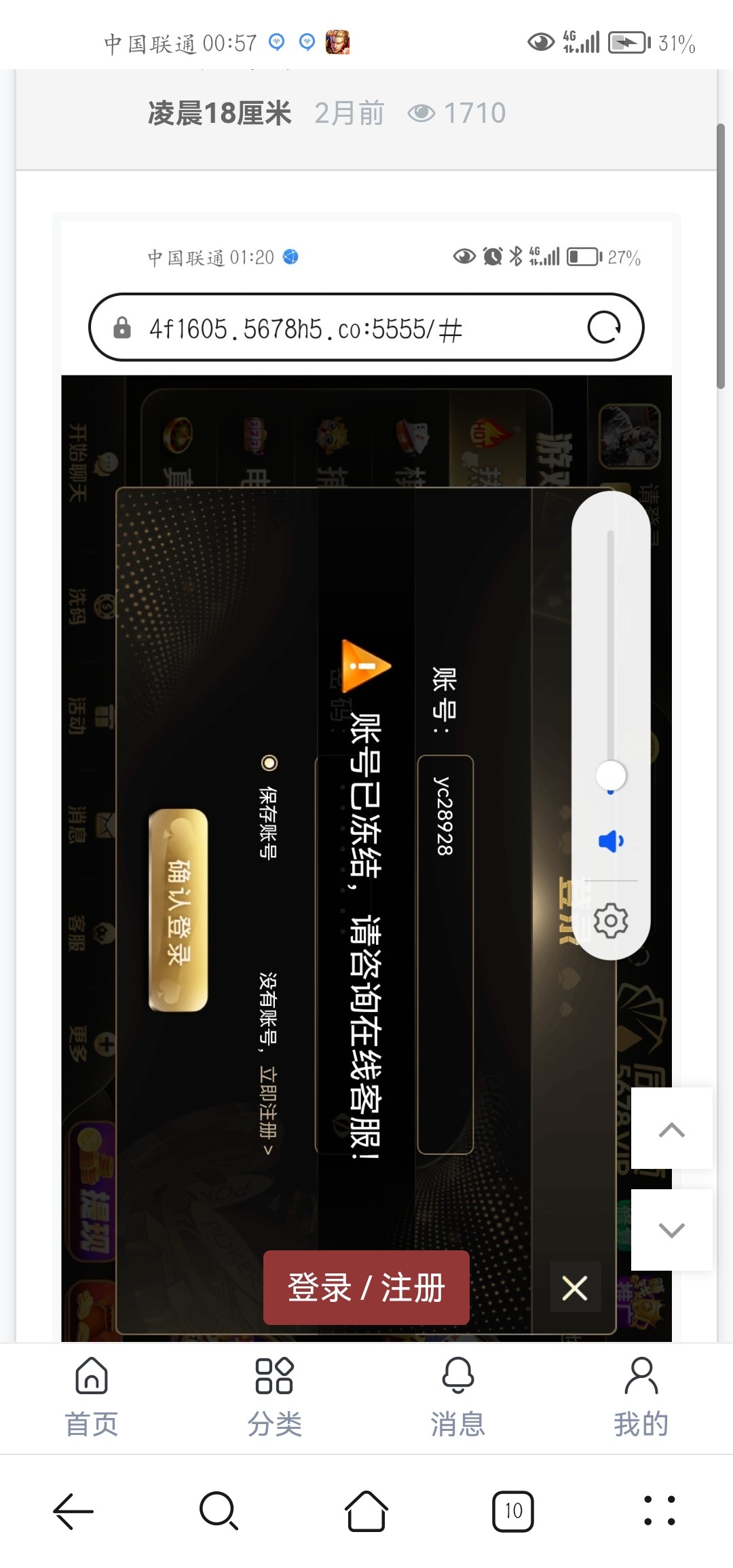Open the 分类 tab
The height and width of the screenshot is (1568, 733).
(x=274, y=1397)
